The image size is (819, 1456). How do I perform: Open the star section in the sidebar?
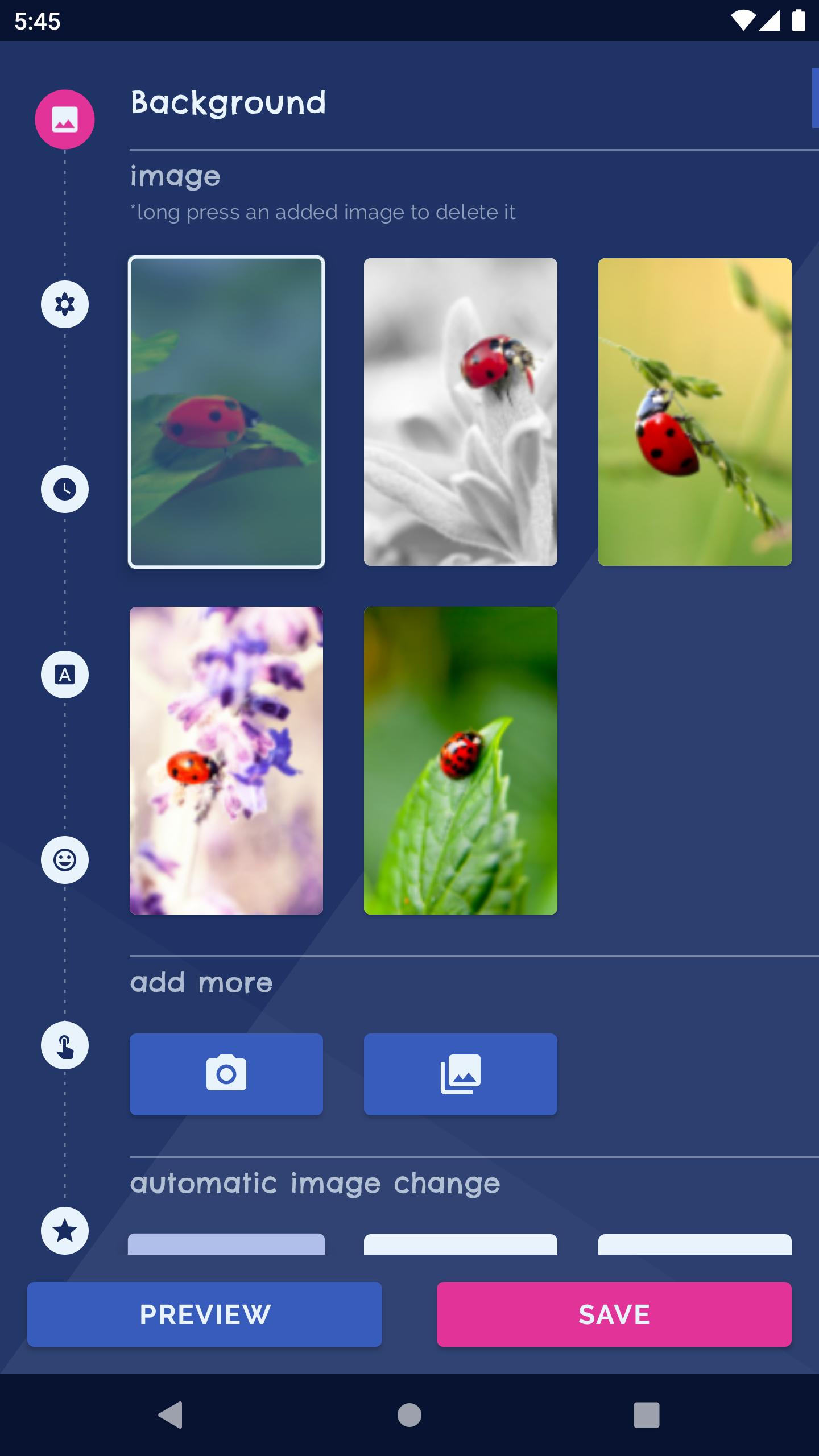pyautogui.click(x=65, y=1231)
